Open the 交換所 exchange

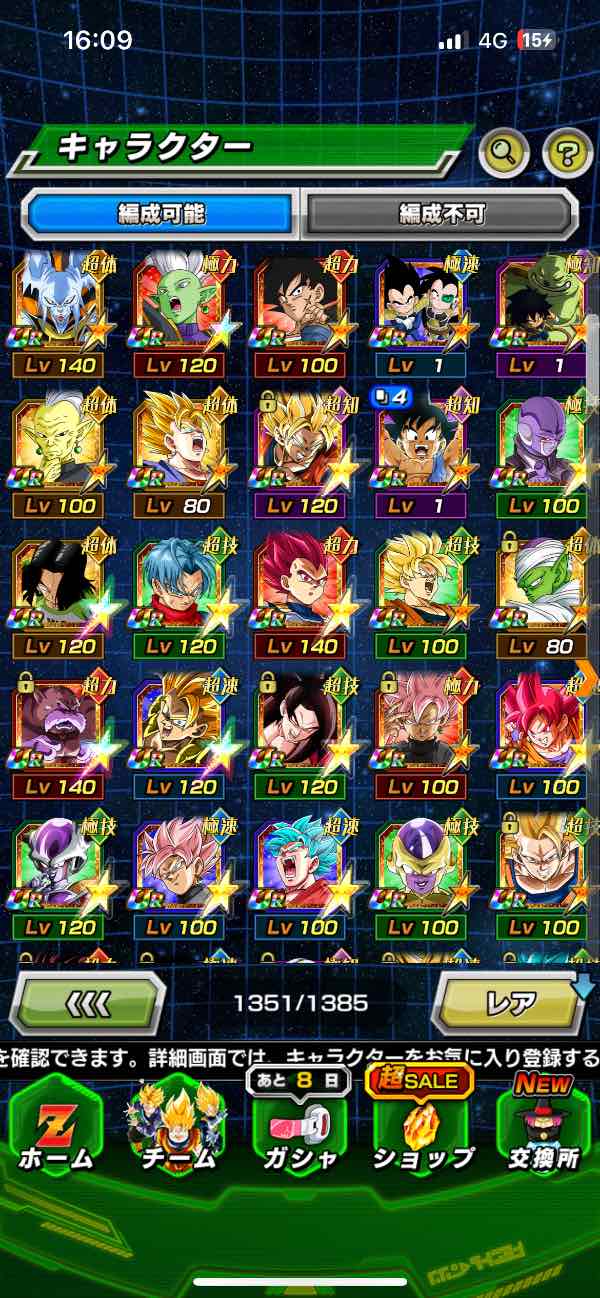[x=543, y=1123]
